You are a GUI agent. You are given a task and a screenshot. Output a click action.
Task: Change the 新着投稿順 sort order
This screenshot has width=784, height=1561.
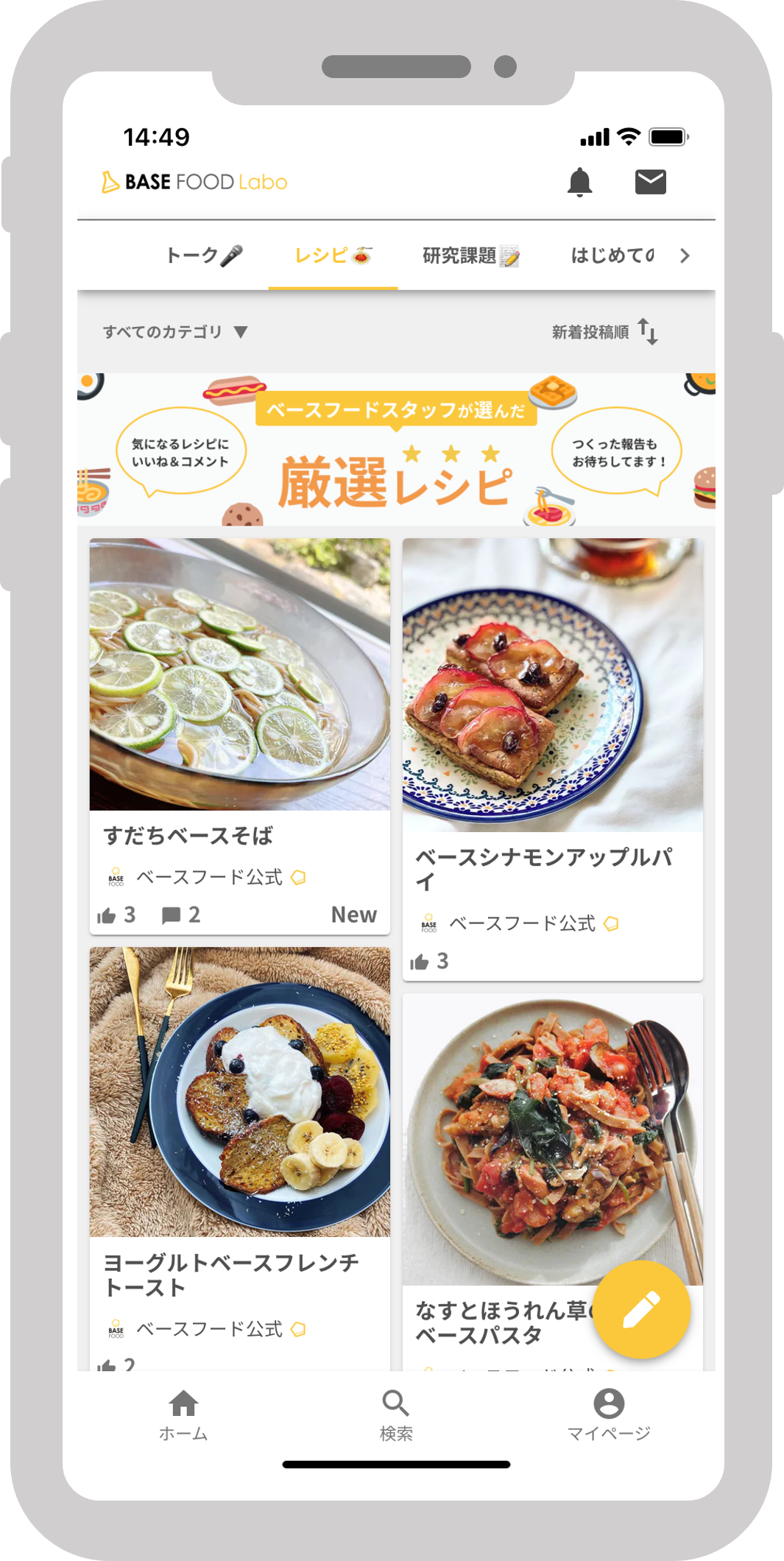[605, 332]
